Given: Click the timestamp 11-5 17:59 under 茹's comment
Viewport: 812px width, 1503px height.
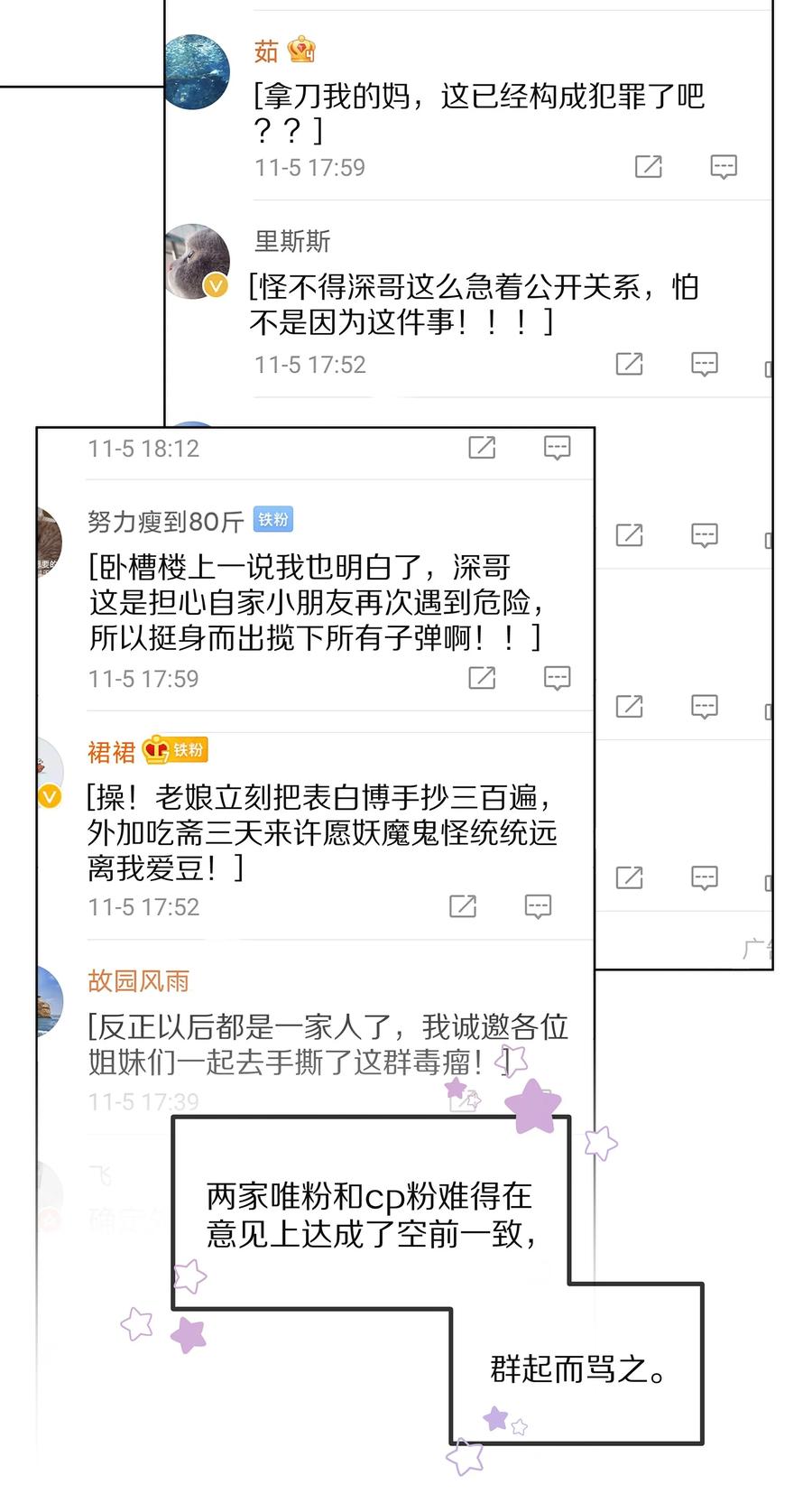Looking at the screenshot, I should [x=309, y=167].
